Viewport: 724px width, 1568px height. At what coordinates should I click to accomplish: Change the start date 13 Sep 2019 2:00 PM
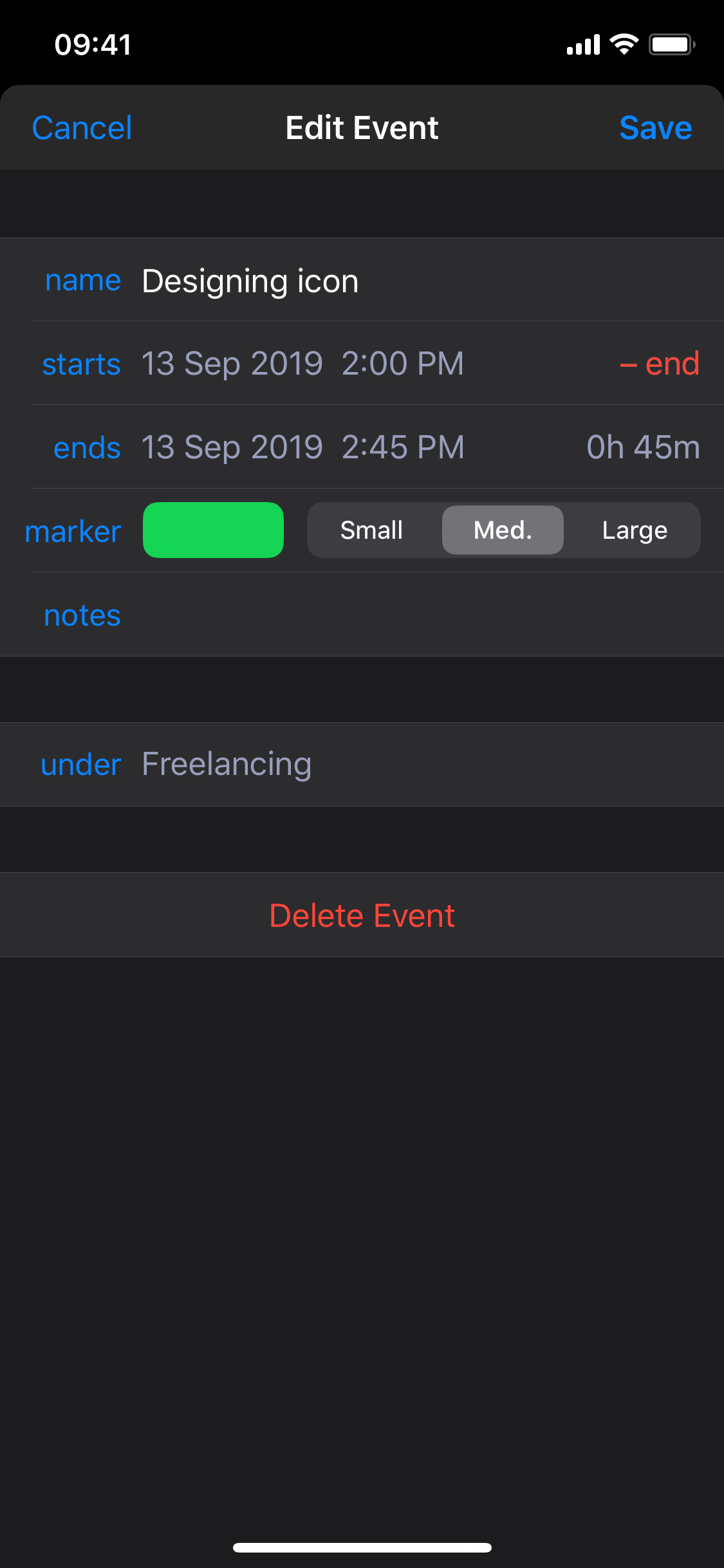coord(302,364)
